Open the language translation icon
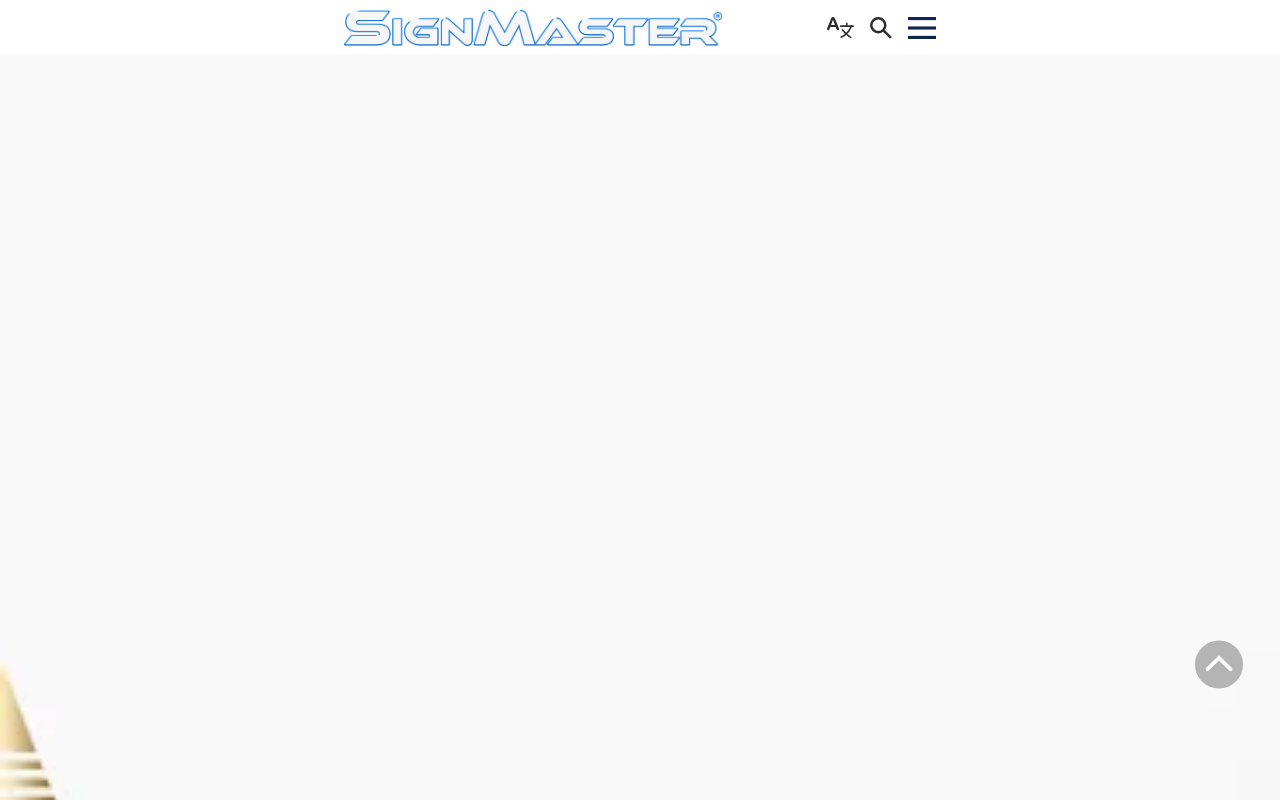This screenshot has width=1280, height=800. 840,28
